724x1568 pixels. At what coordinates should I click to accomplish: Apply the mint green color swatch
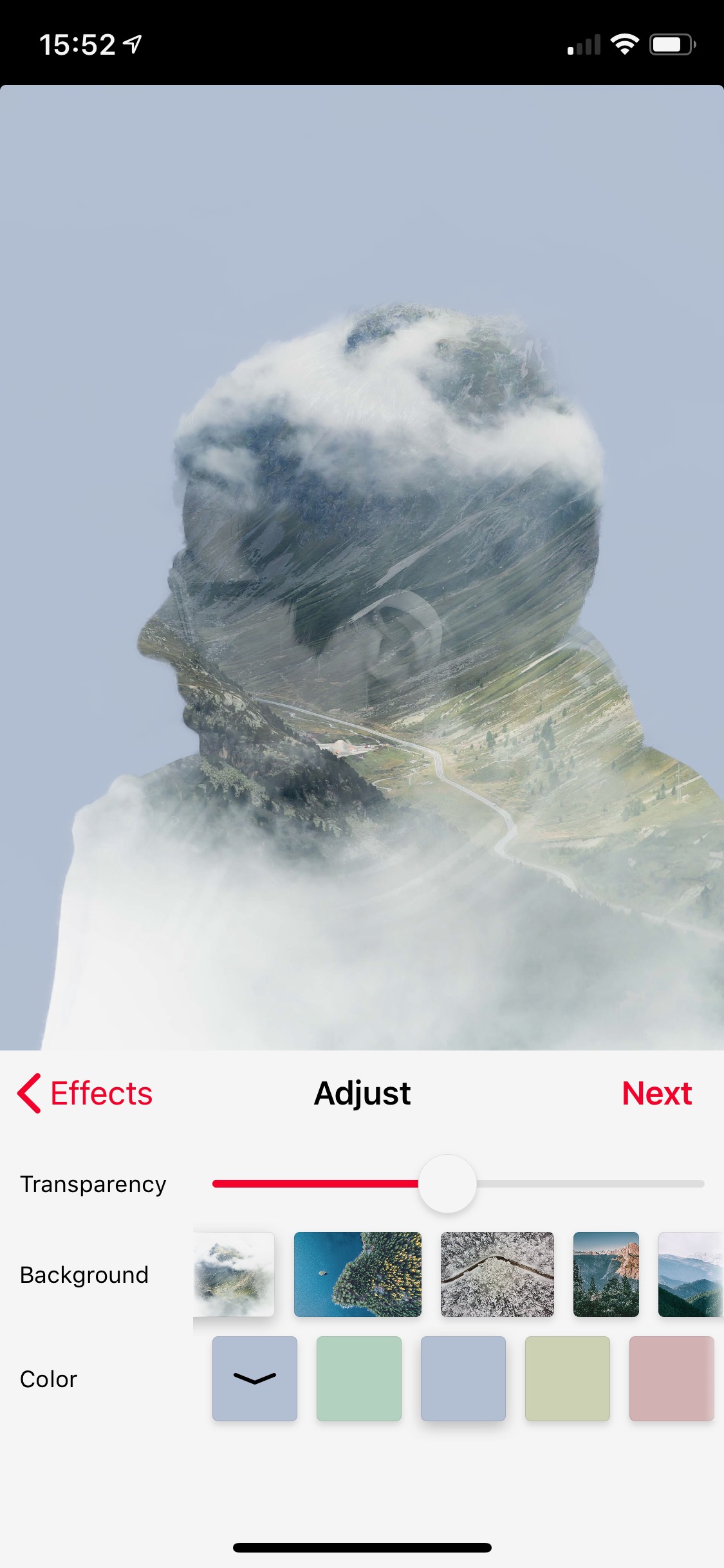(359, 1378)
